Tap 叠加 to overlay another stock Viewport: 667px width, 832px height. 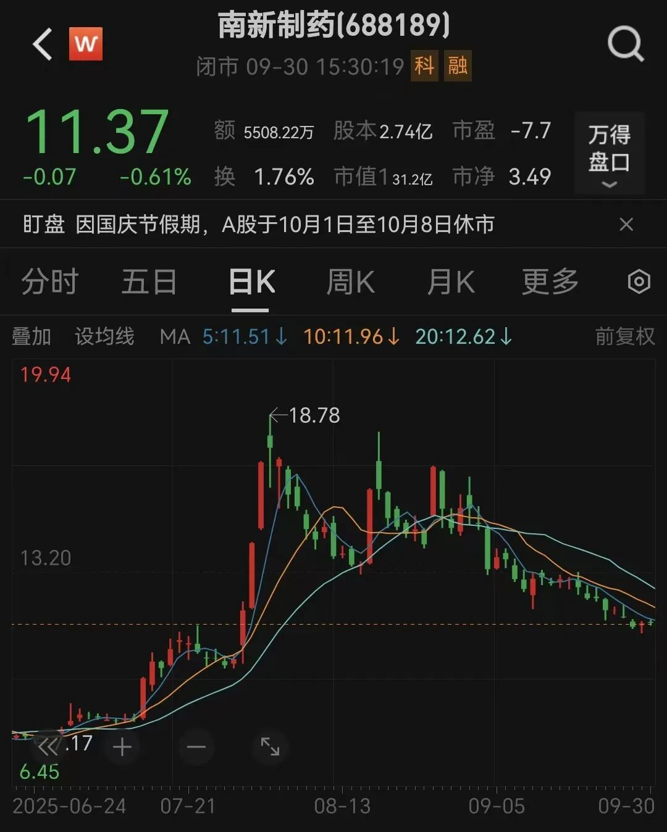point(31,337)
